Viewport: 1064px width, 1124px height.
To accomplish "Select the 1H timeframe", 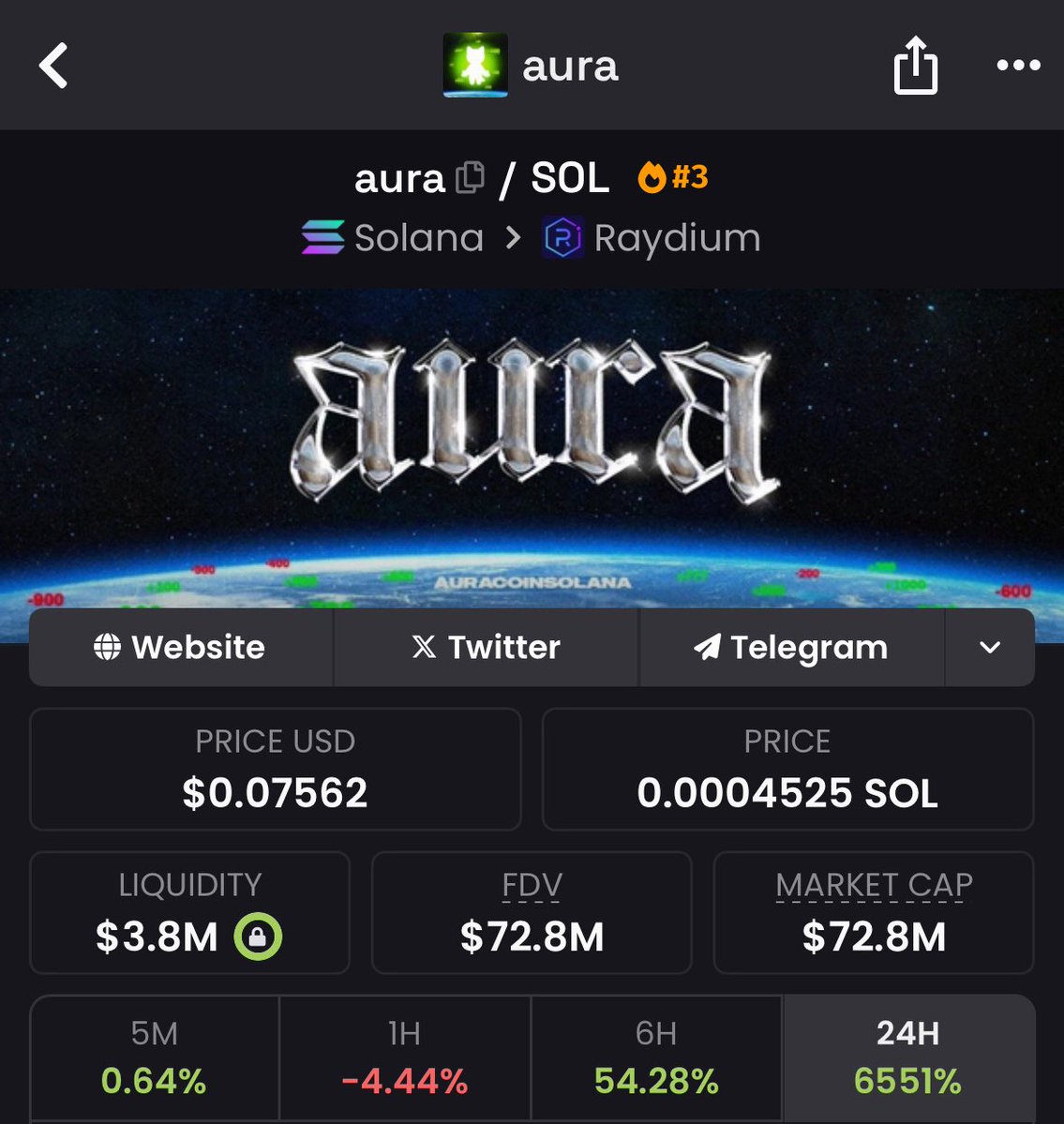I will (405, 1057).
